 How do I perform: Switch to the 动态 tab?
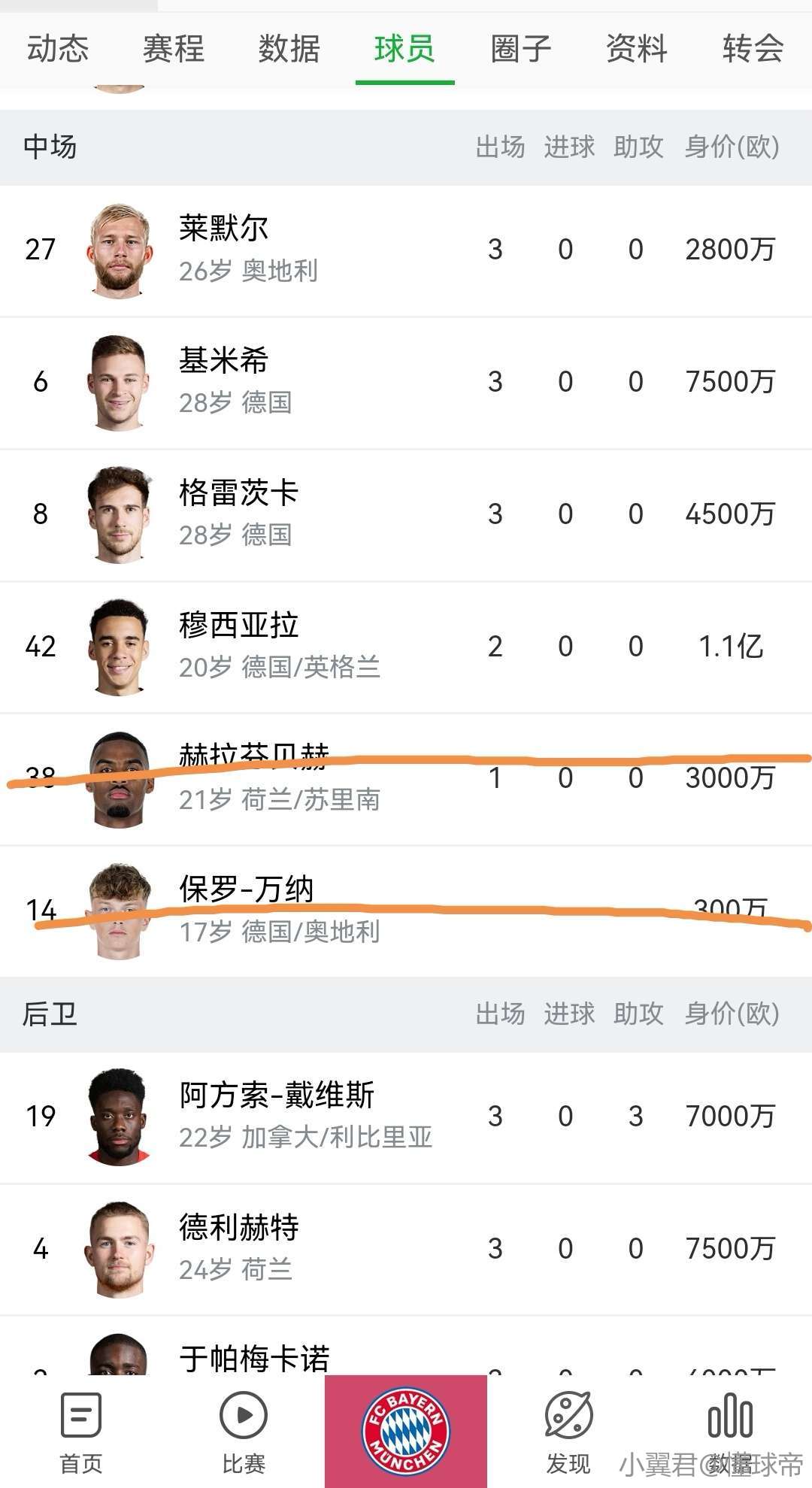coord(58,50)
